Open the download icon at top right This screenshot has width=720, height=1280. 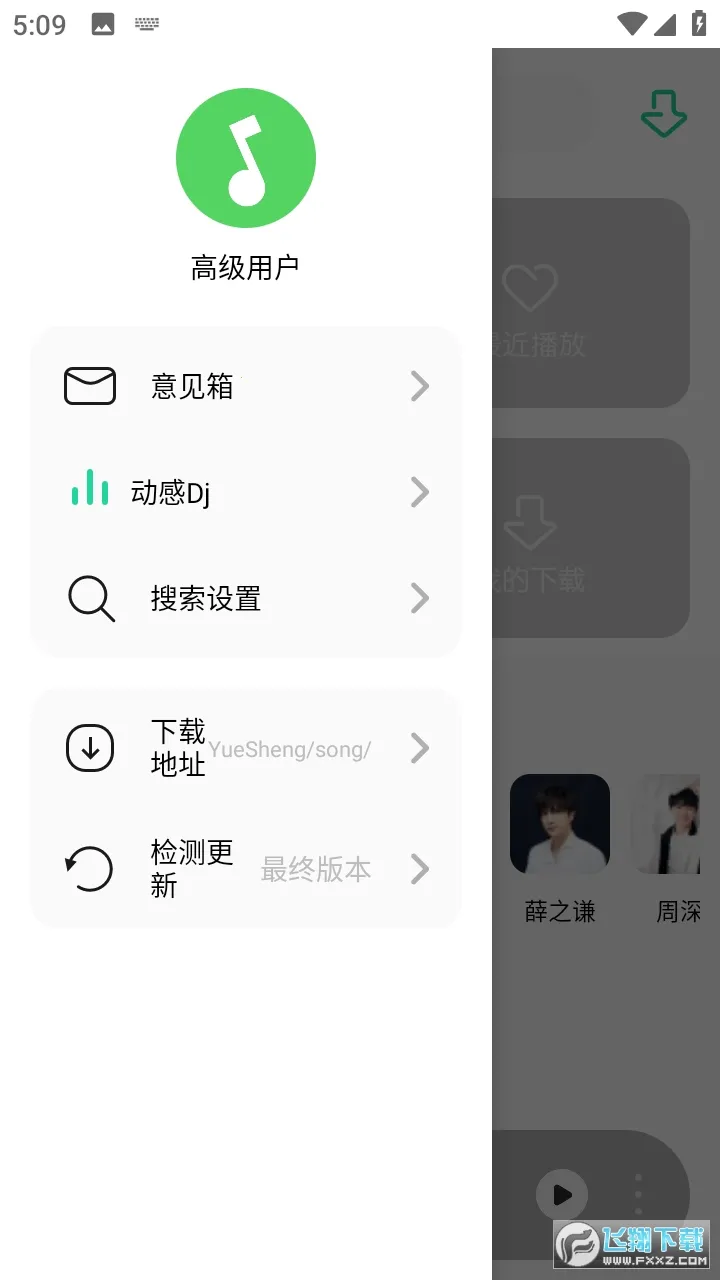pyautogui.click(x=663, y=113)
